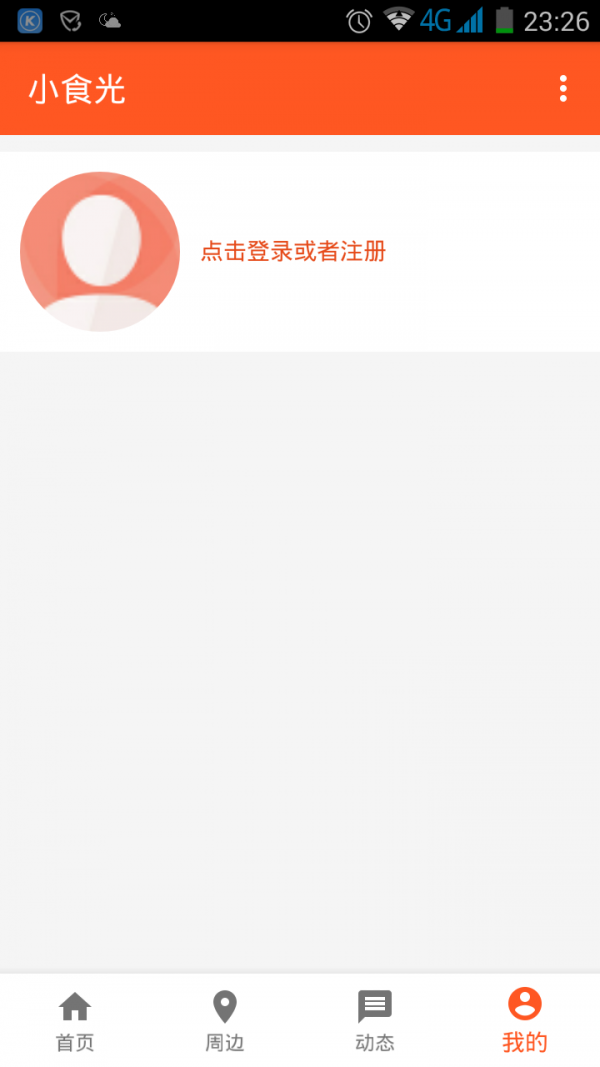Open the 周边 nearby tab
This screenshot has height=1067, width=600.
[225, 1020]
